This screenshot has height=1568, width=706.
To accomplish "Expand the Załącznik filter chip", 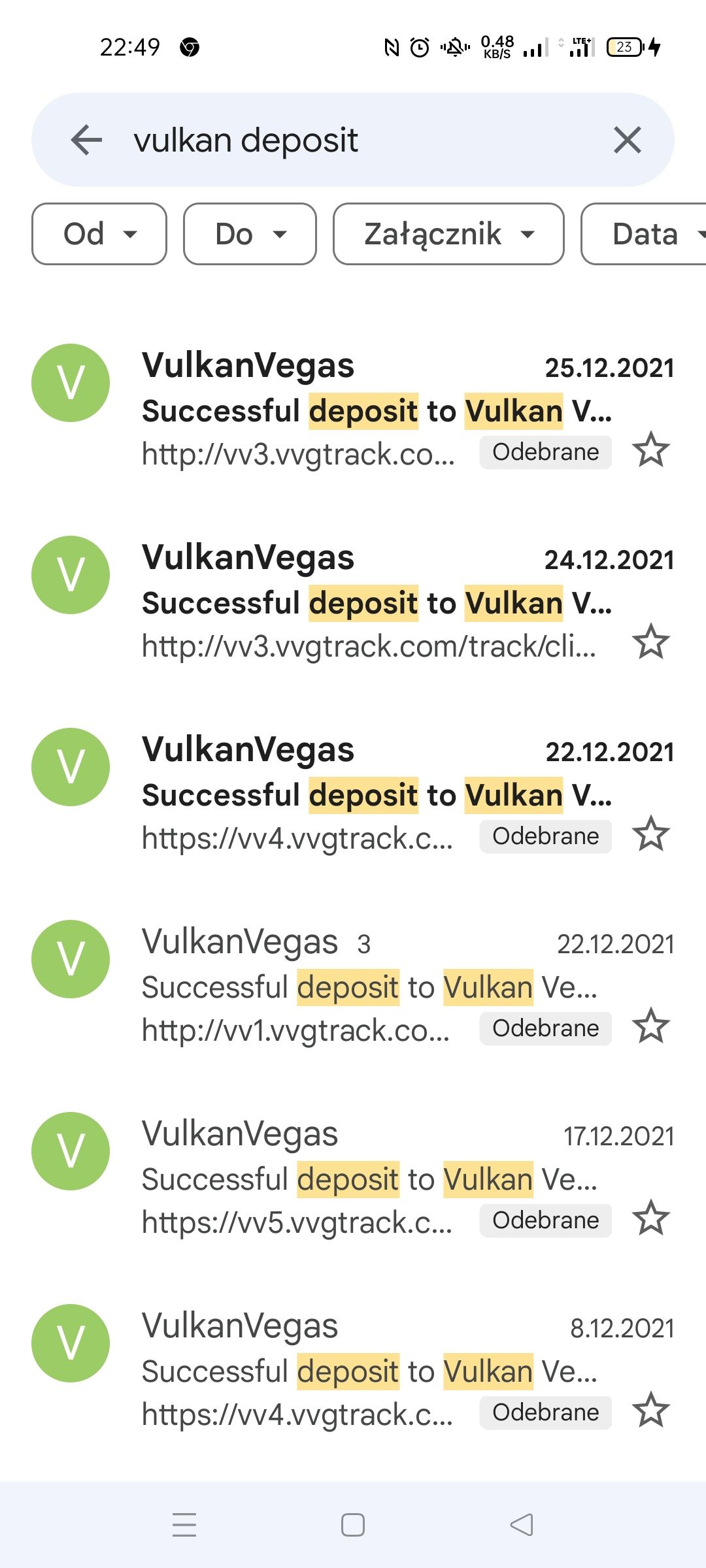I will [x=448, y=234].
